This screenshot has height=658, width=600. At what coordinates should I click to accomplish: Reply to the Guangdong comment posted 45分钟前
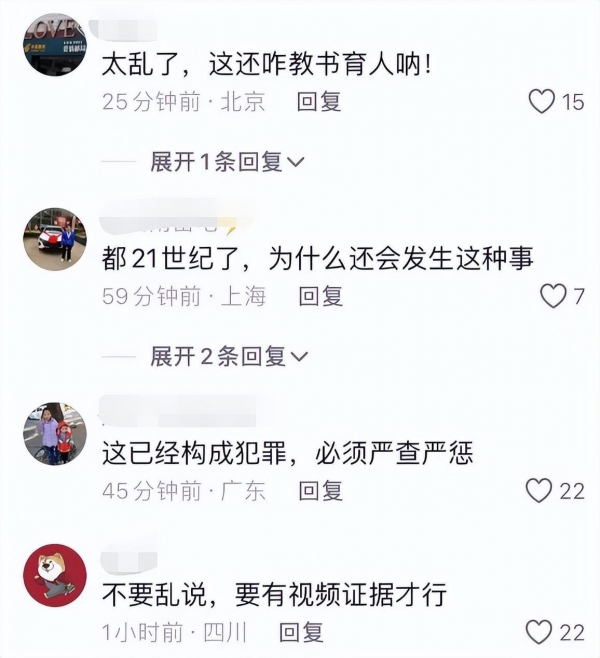click(x=321, y=490)
